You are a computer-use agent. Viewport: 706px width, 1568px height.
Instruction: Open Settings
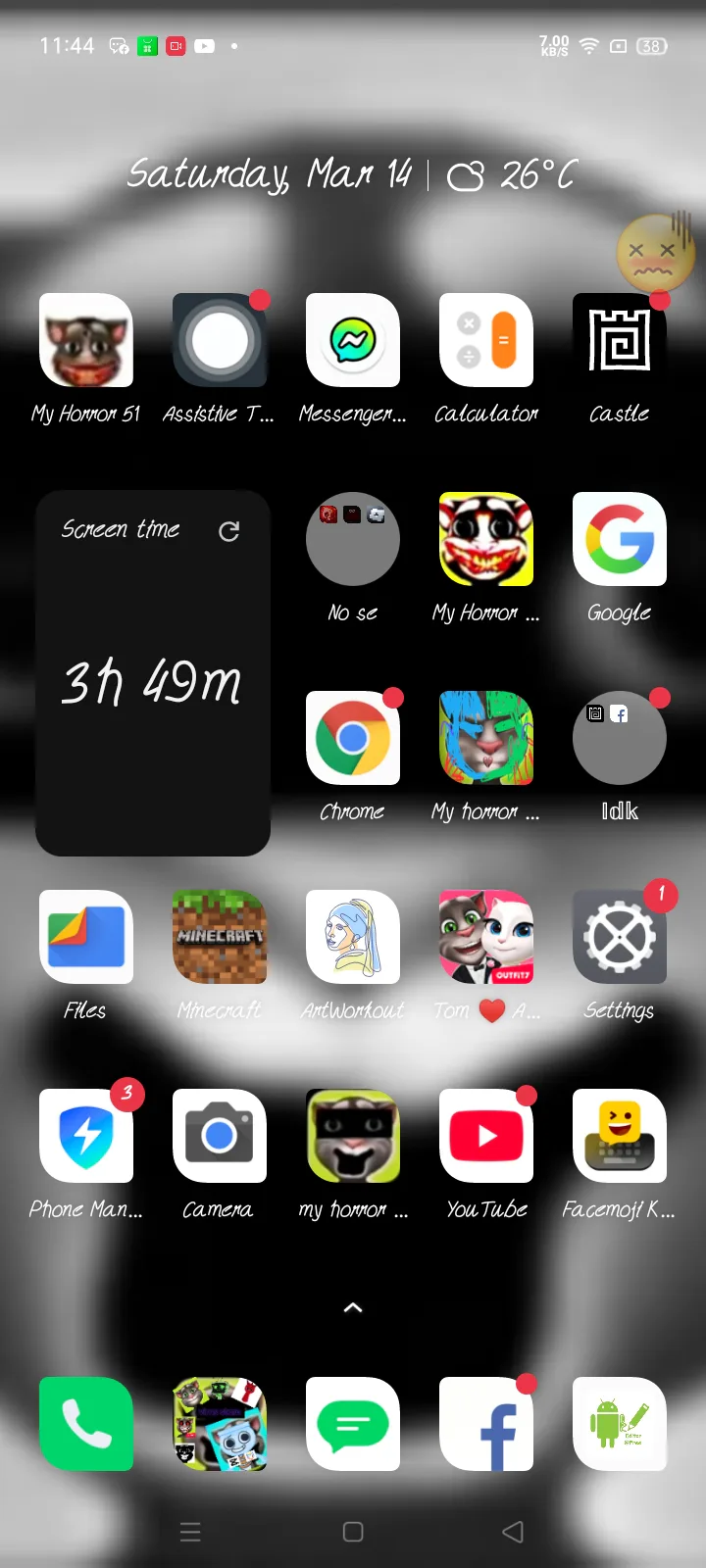coord(619,938)
